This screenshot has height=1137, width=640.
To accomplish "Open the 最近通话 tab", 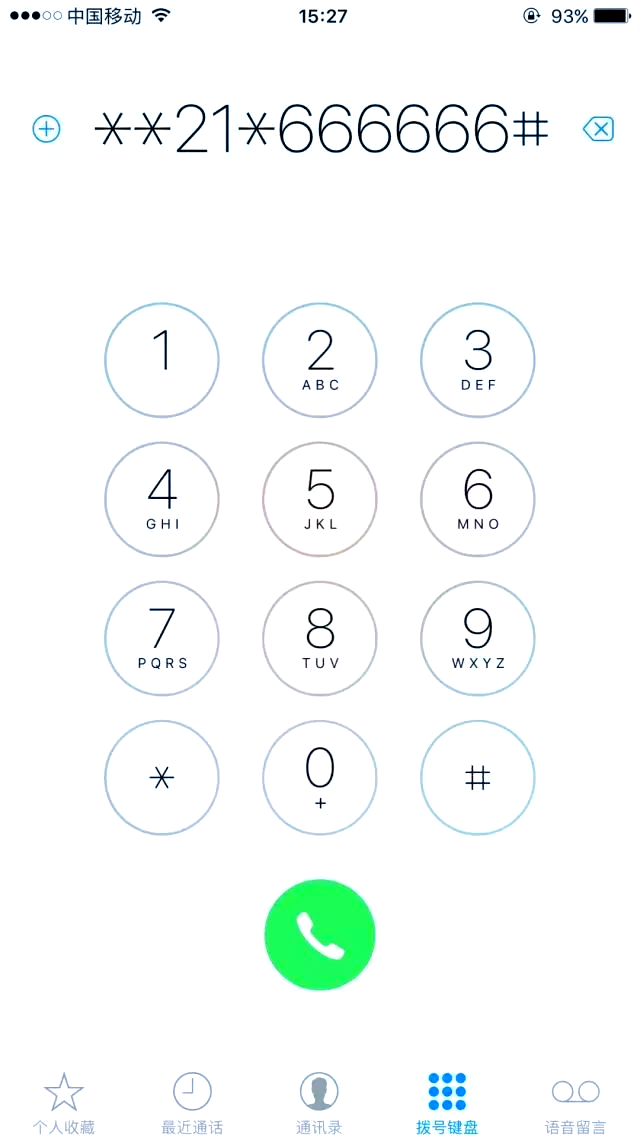I will [x=192, y=1103].
